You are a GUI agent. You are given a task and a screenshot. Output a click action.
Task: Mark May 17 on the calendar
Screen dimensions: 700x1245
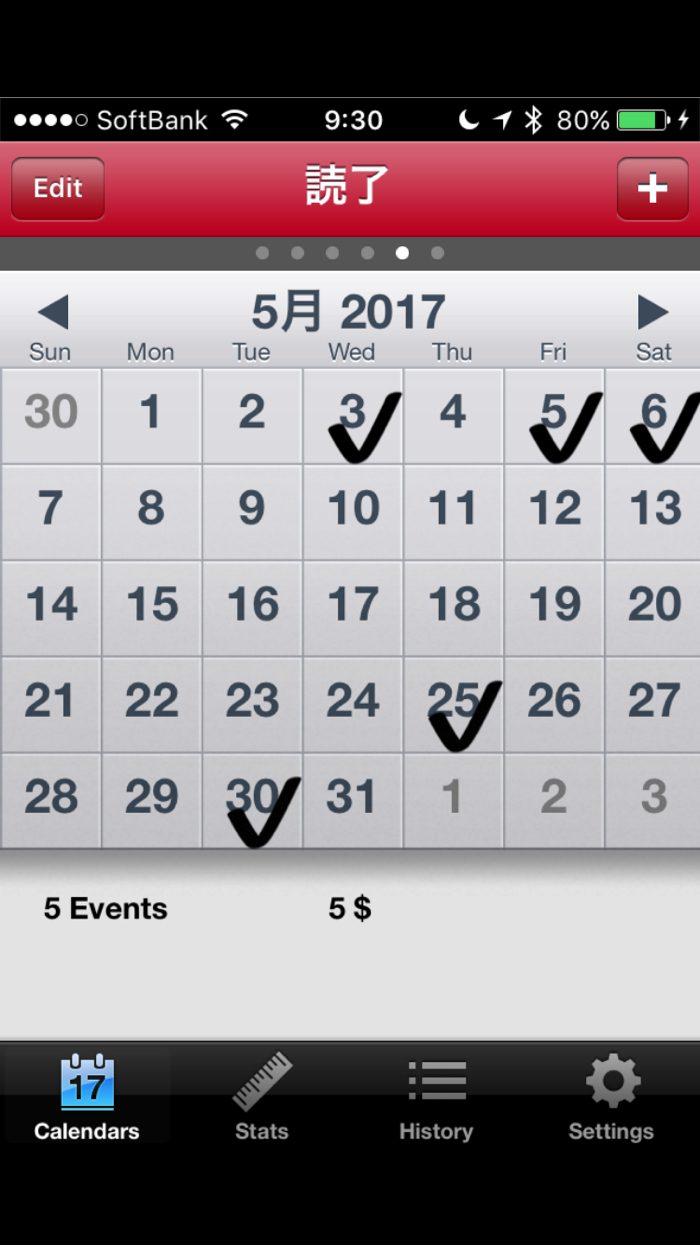point(353,607)
